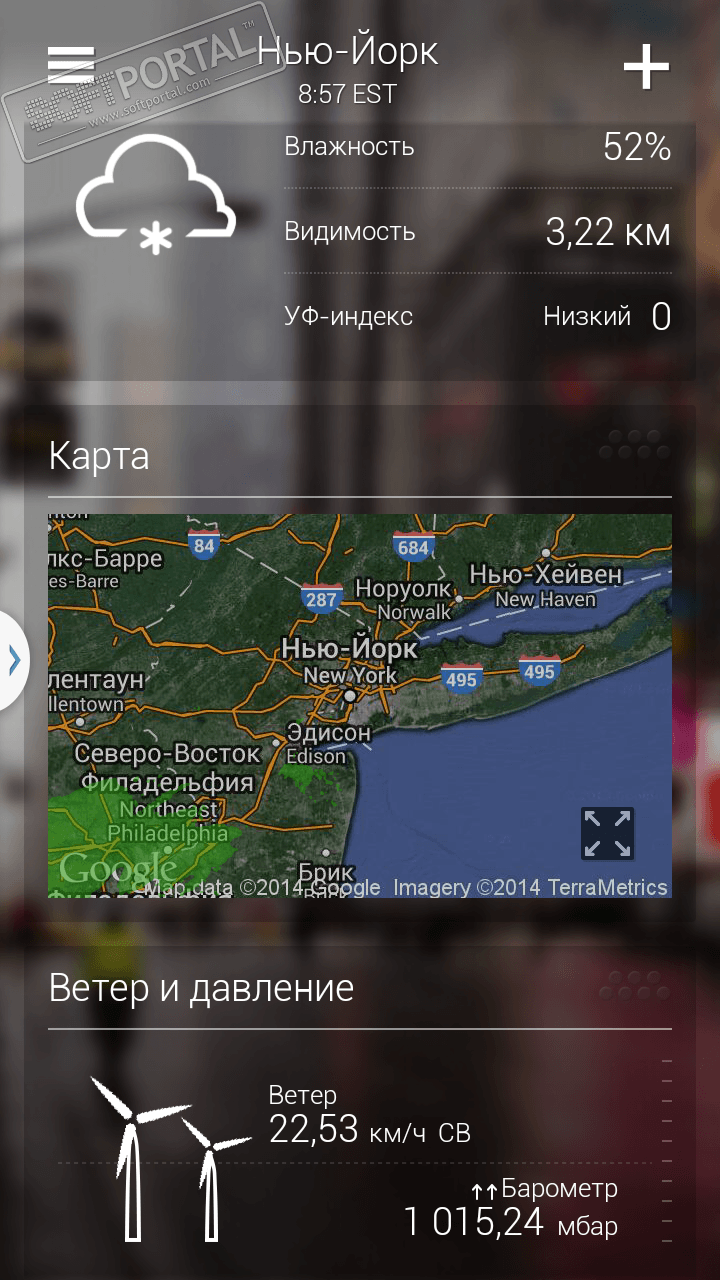Viewport: 720px width, 1280px height.
Task: Expand the map to fullscreen
Action: pos(608,833)
